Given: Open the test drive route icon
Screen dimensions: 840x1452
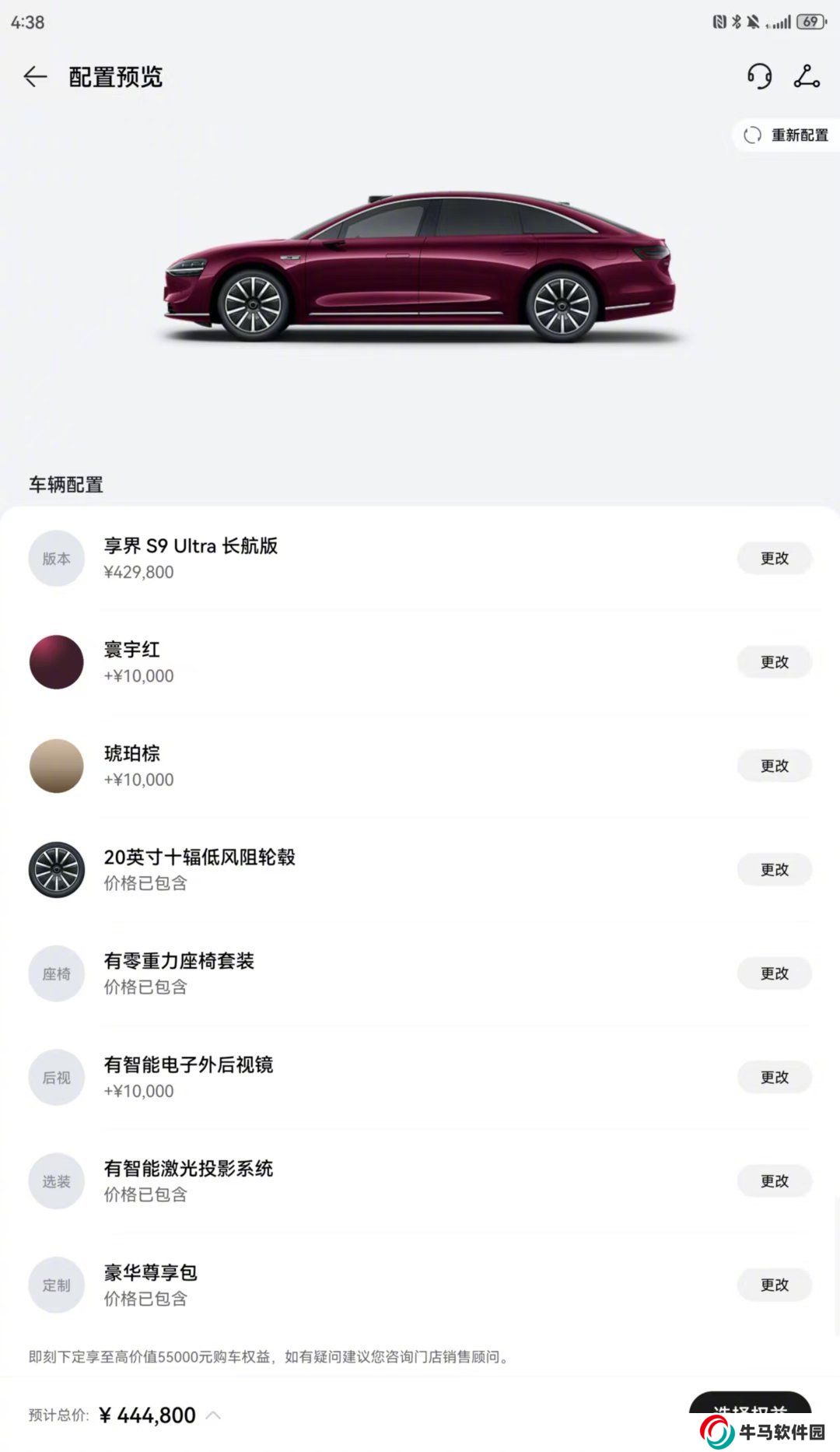Looking at the screenshot, I should [x=807, y=76].
